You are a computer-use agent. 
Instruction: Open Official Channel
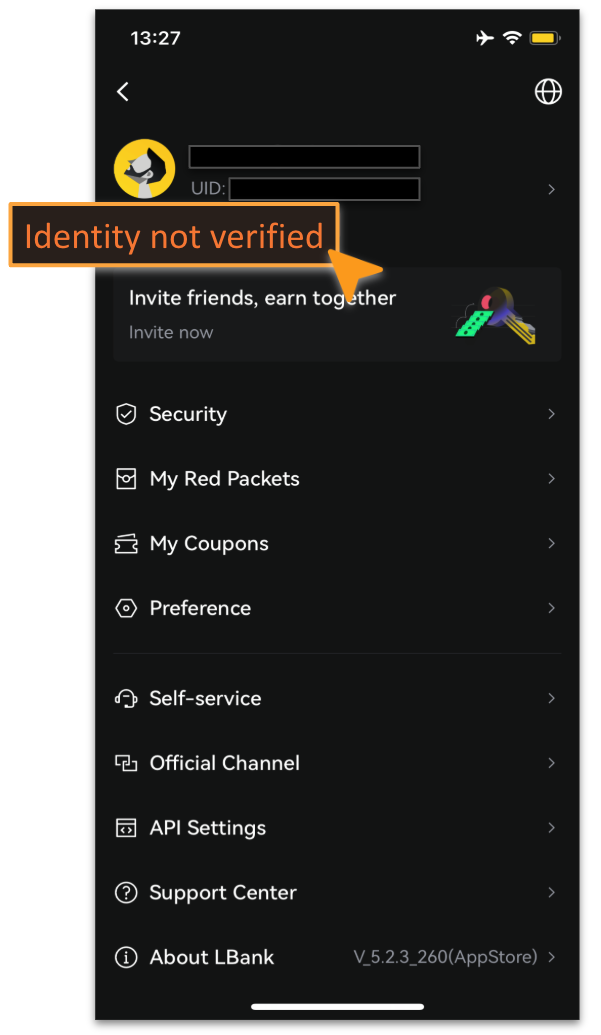pos(337,762)
